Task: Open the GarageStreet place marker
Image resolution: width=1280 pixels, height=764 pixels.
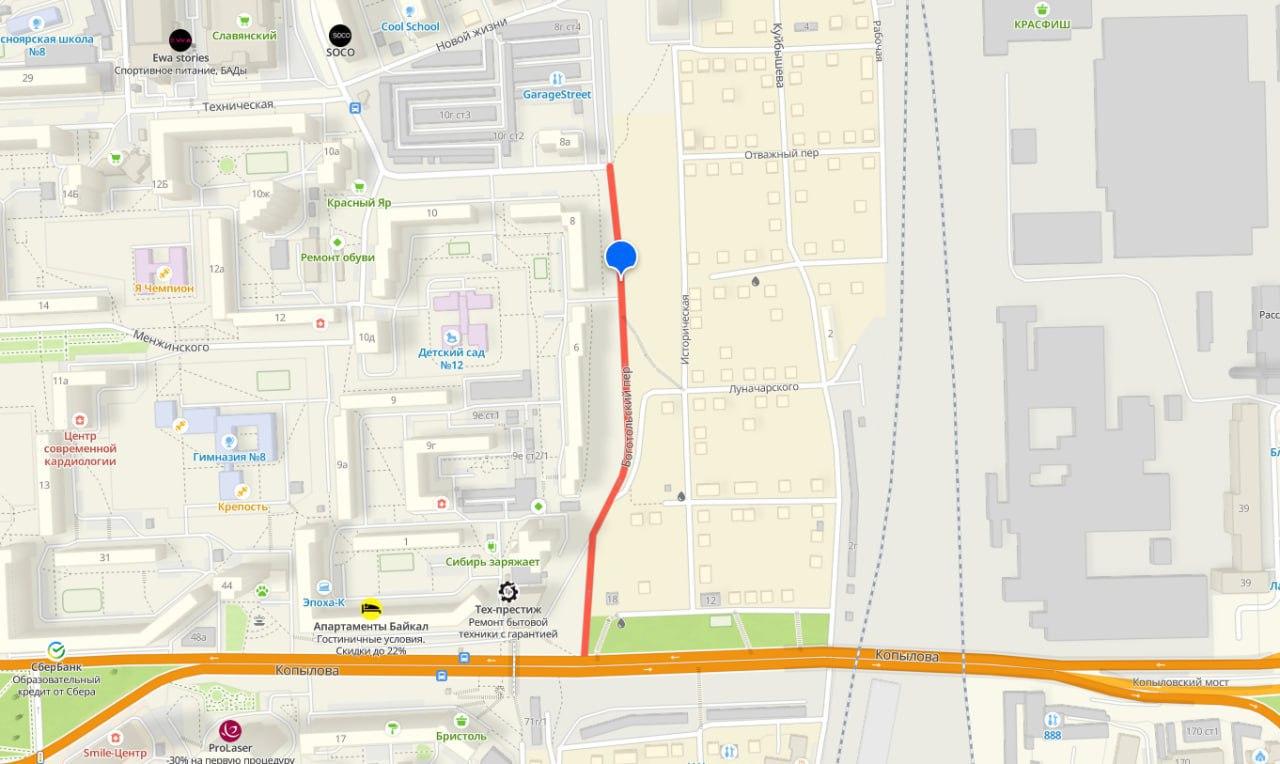Action: [x=557, y=79]
